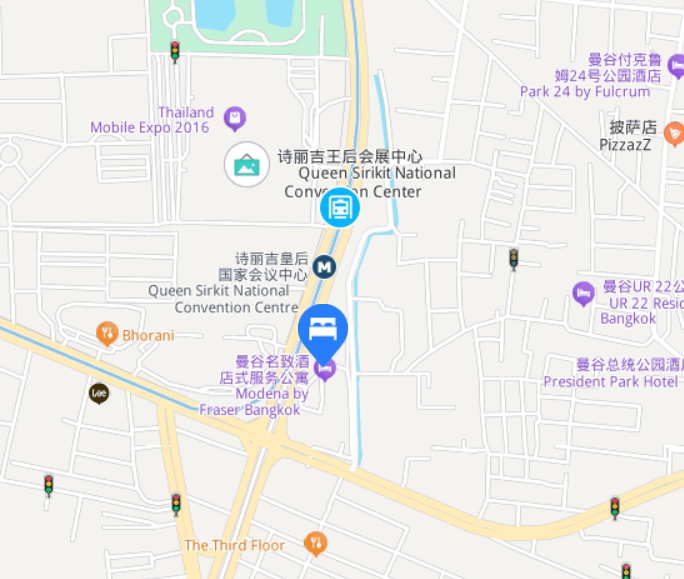
Task: Open the PizzazZ restaurant marker
Action: click(x=673, y=134)
